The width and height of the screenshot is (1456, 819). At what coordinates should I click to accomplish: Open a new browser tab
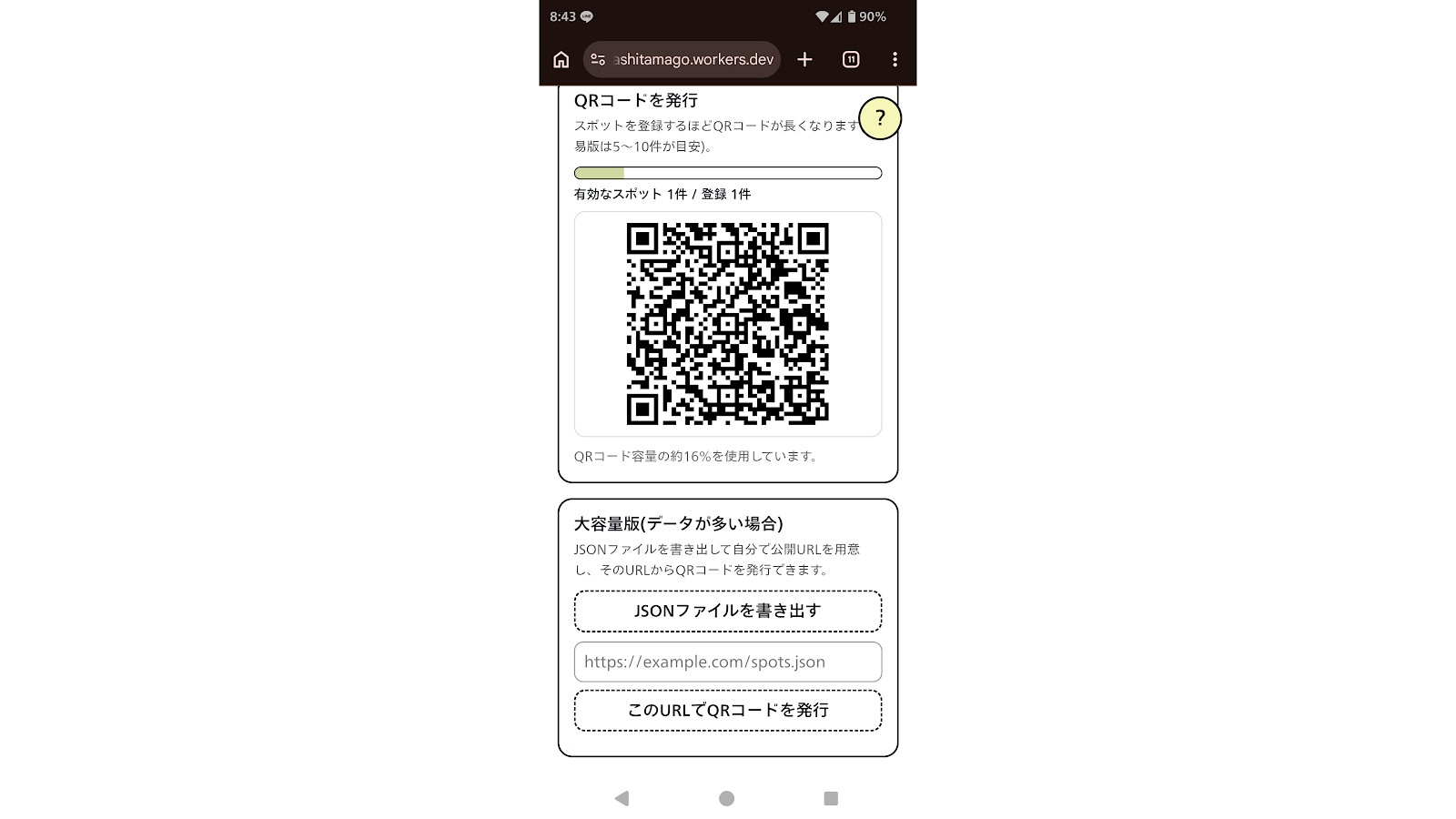804,59
